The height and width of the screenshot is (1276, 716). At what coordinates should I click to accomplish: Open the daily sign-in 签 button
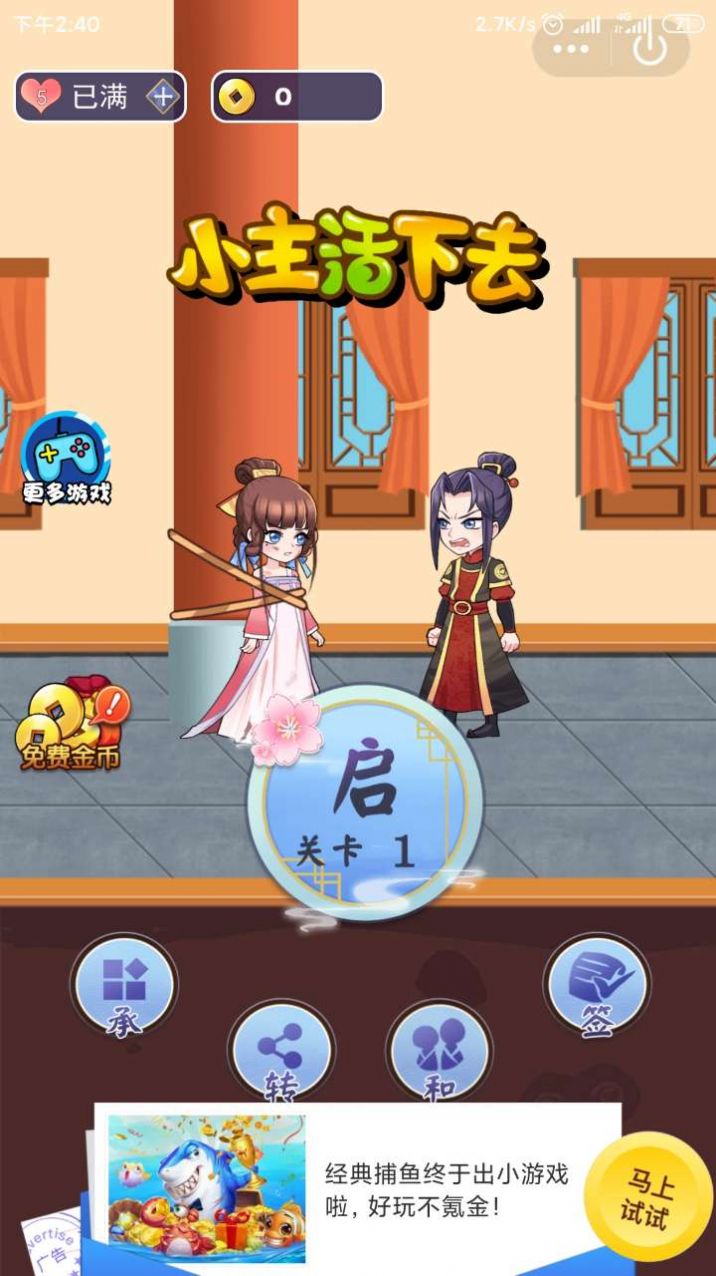click(x=596, y=985)
